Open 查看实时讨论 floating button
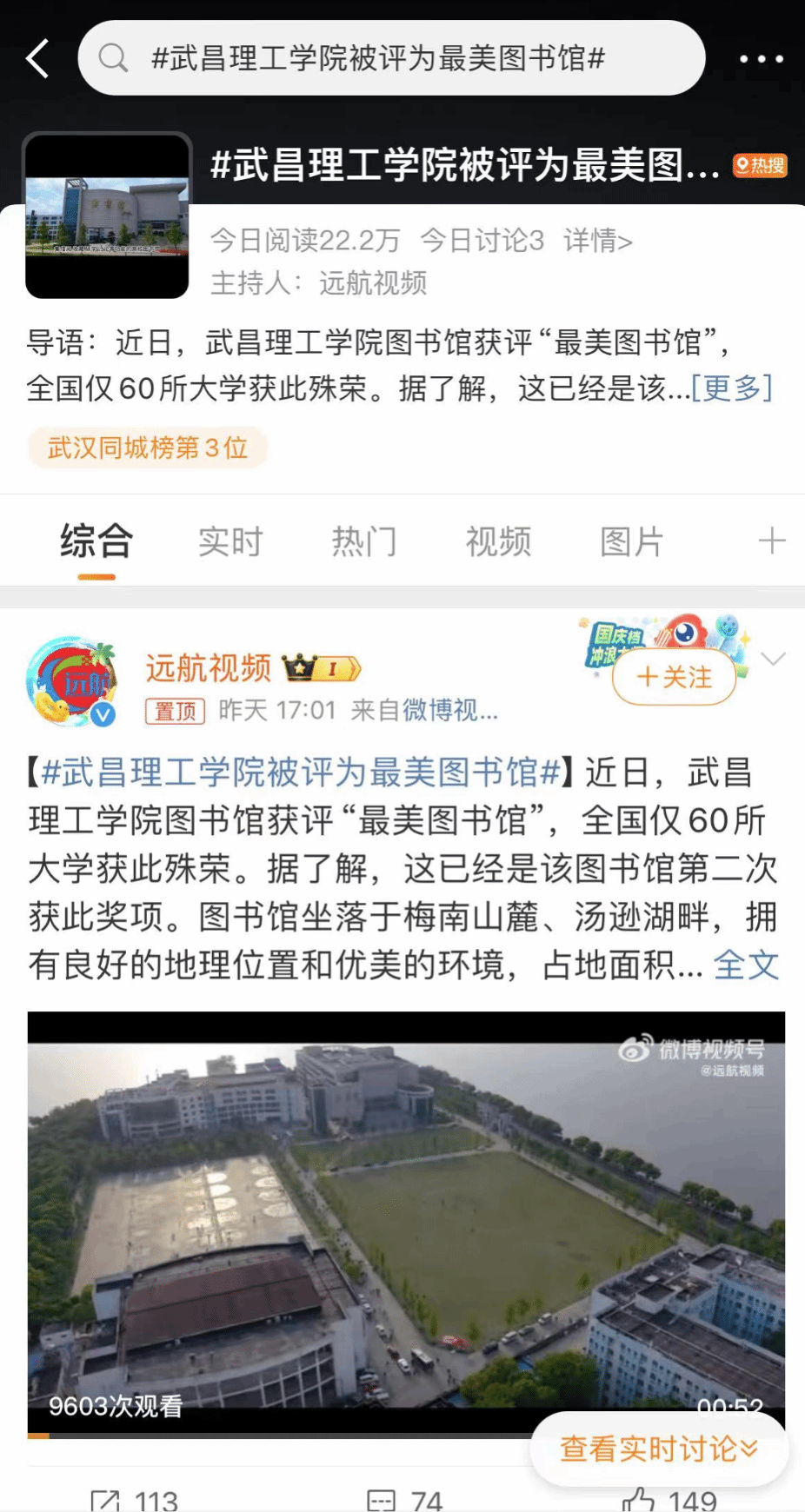The height and width of the screenshot is (1512, 805). (x=659, y=1449)
